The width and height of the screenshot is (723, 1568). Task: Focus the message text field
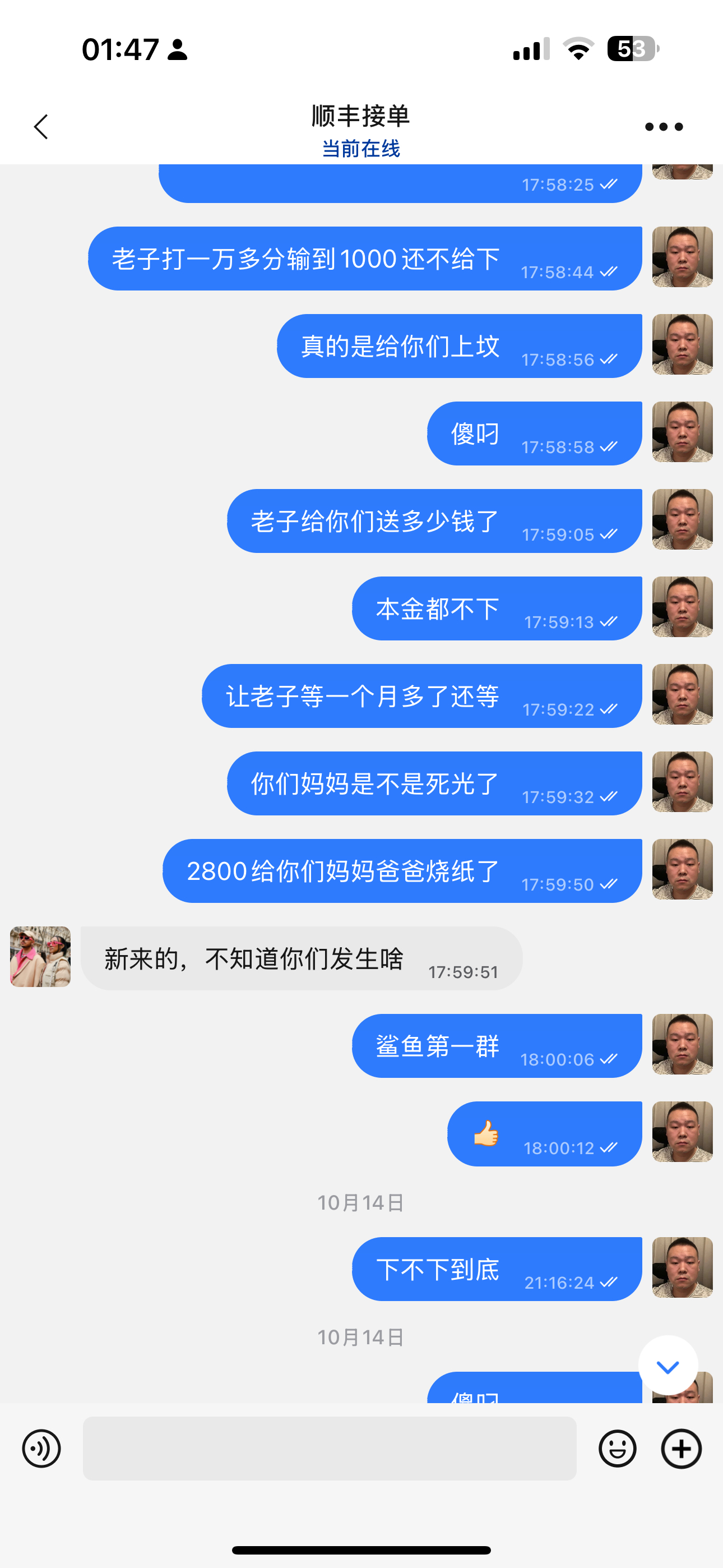coord(329,1448)
